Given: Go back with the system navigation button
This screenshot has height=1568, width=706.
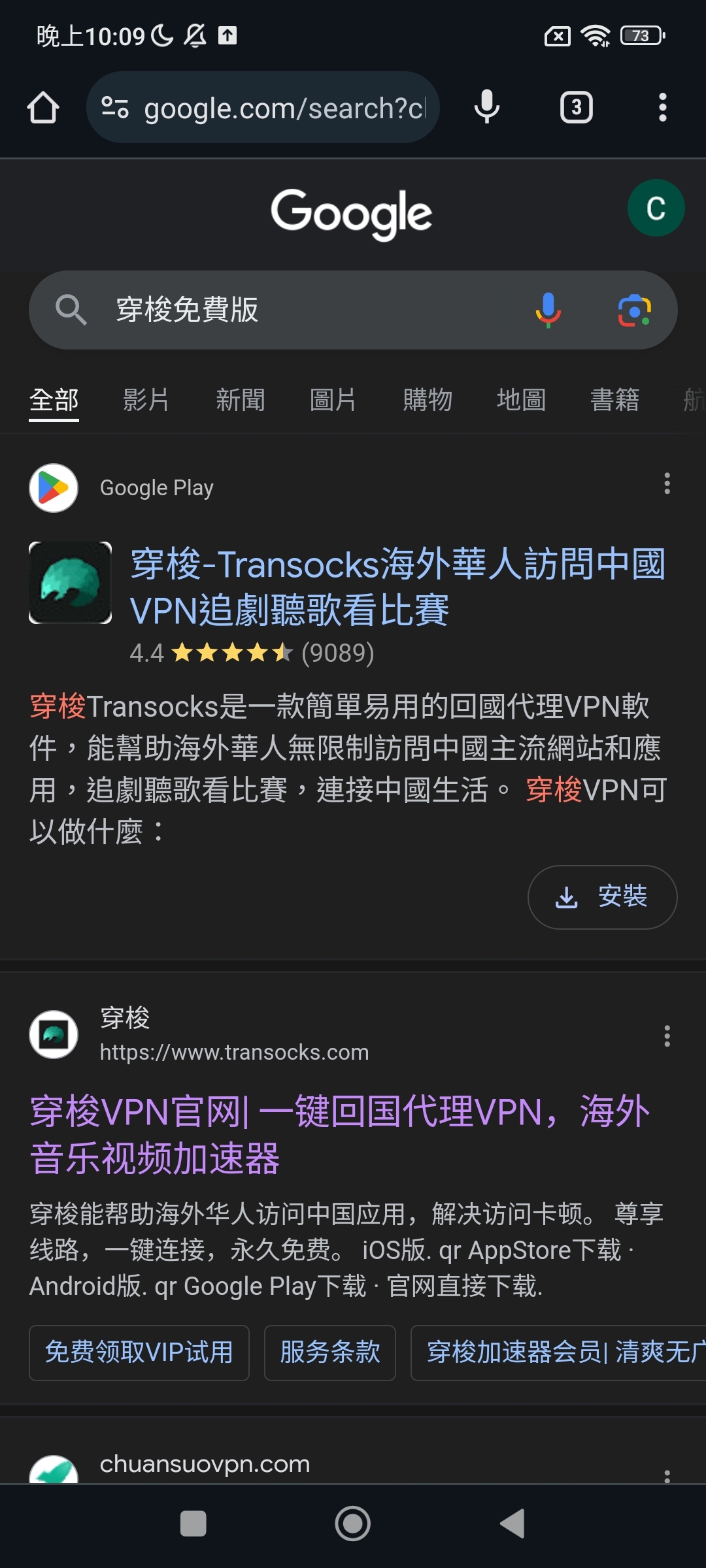Looking at the screenshot, I should [x=513, y=1524].
